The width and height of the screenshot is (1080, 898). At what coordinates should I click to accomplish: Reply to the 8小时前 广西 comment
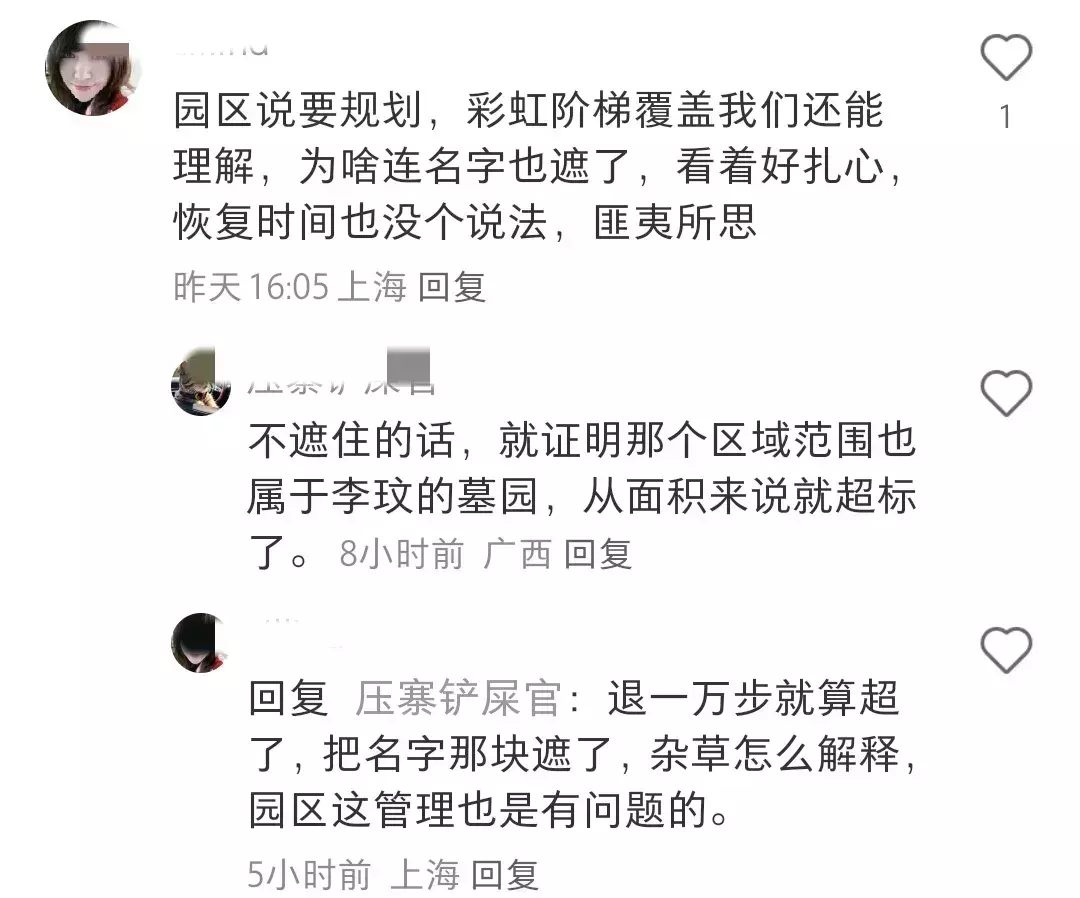coord(598,553)
